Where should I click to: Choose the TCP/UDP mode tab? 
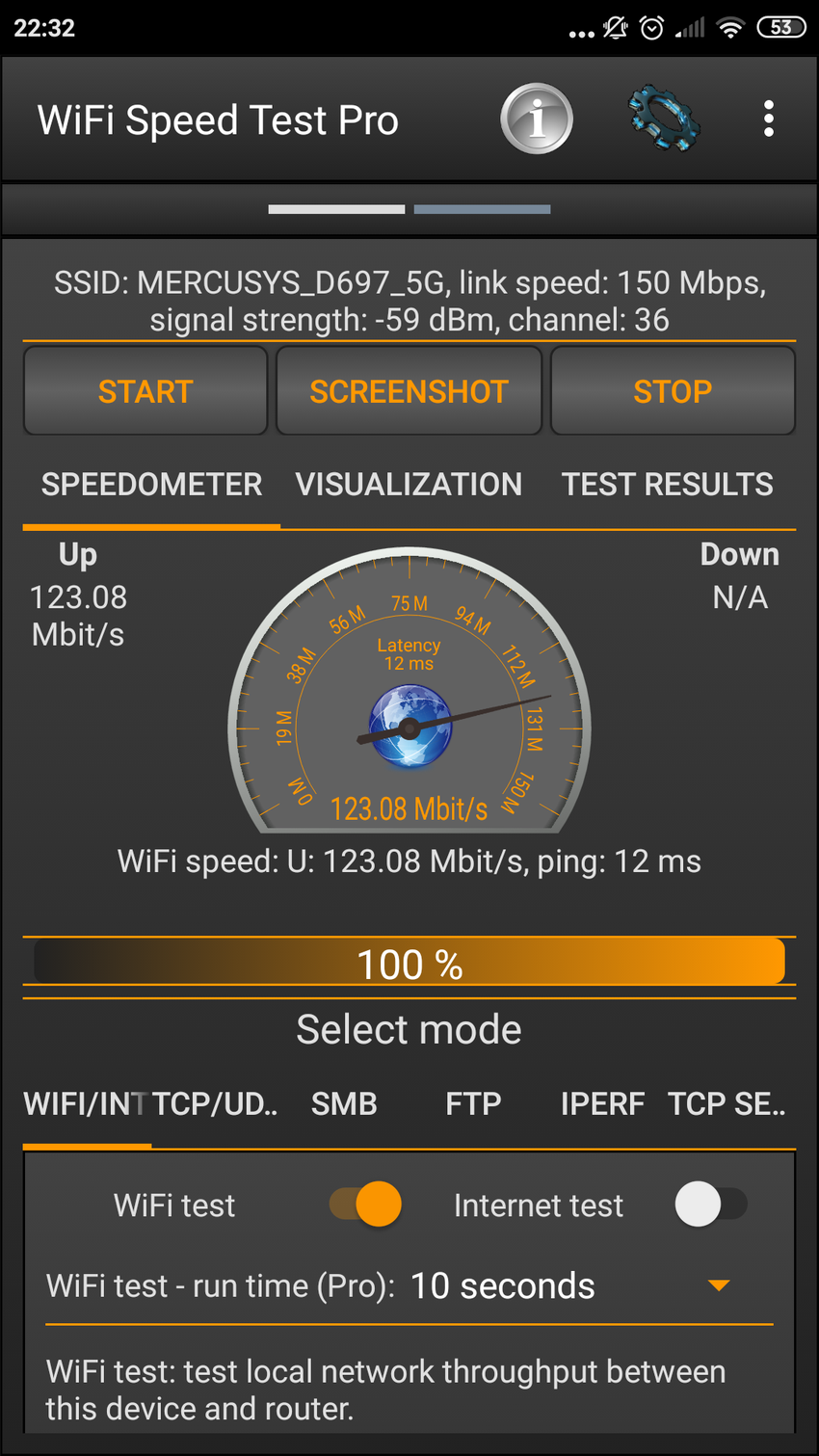tap(215, 1103)
